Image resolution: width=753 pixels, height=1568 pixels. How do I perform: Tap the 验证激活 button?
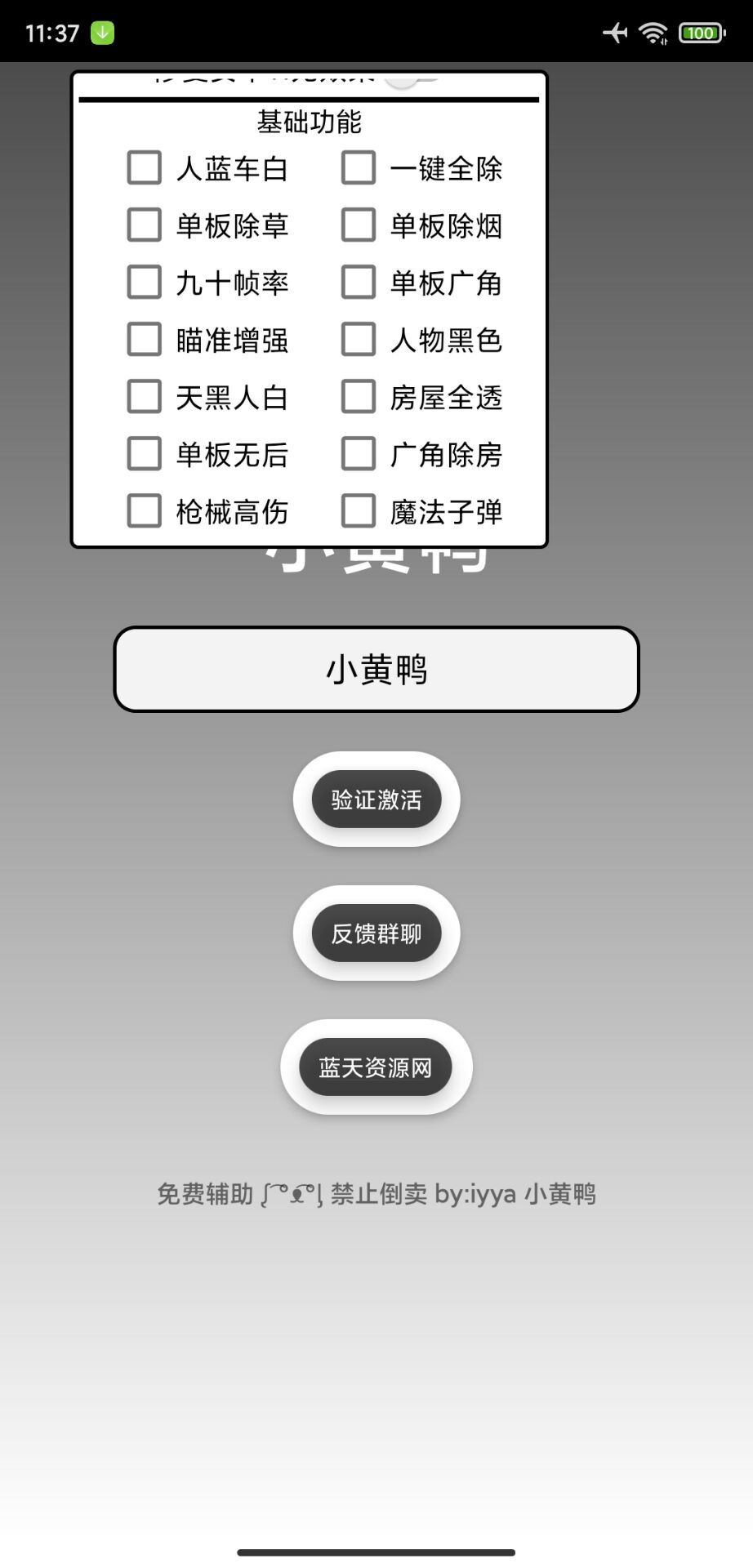click(376, 800)
